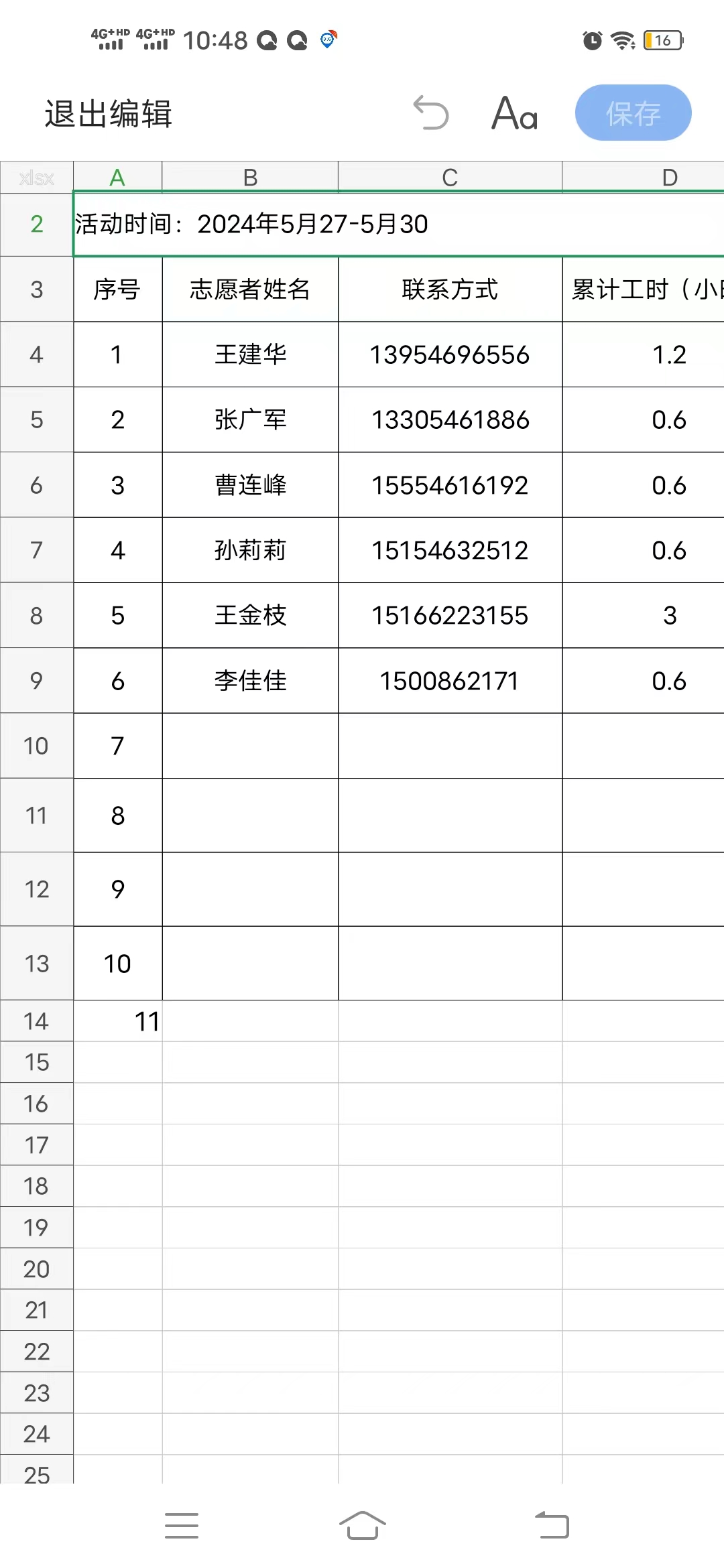Select the empty name cell beside 序号 7
724x1568 pixels.
click(250, 746)
